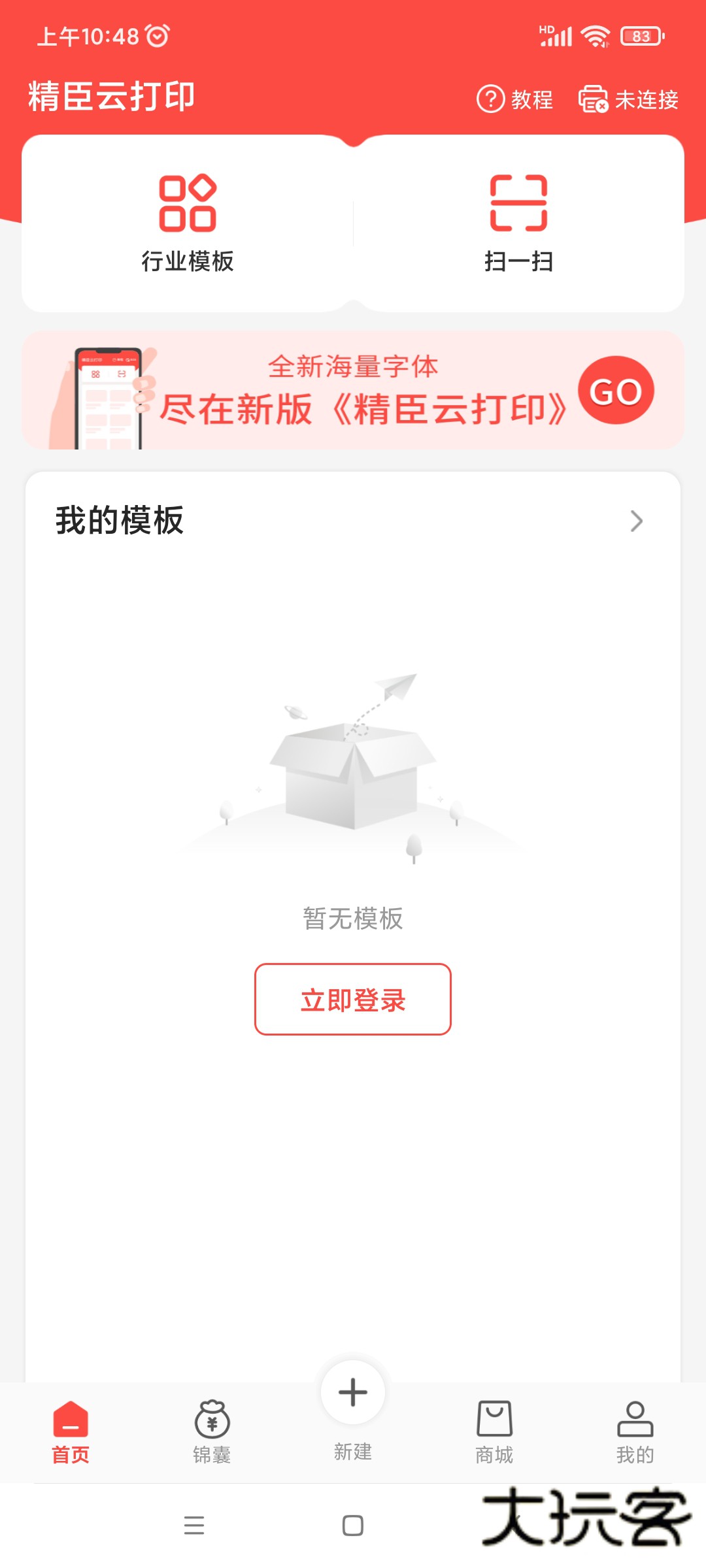This screenshot has width=706, height=1568.
Task: Tap 立即登录 to log in
Action: [353, 999]
